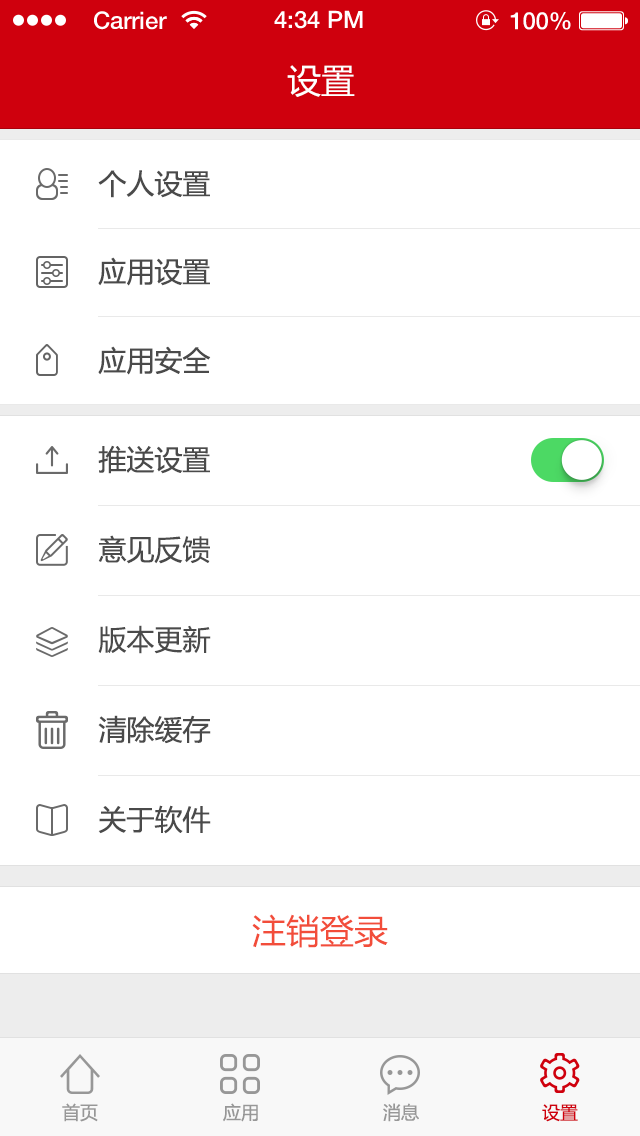Tap 清除缓存 to clear cache
640x1136 pixels.
click(154, 730)
